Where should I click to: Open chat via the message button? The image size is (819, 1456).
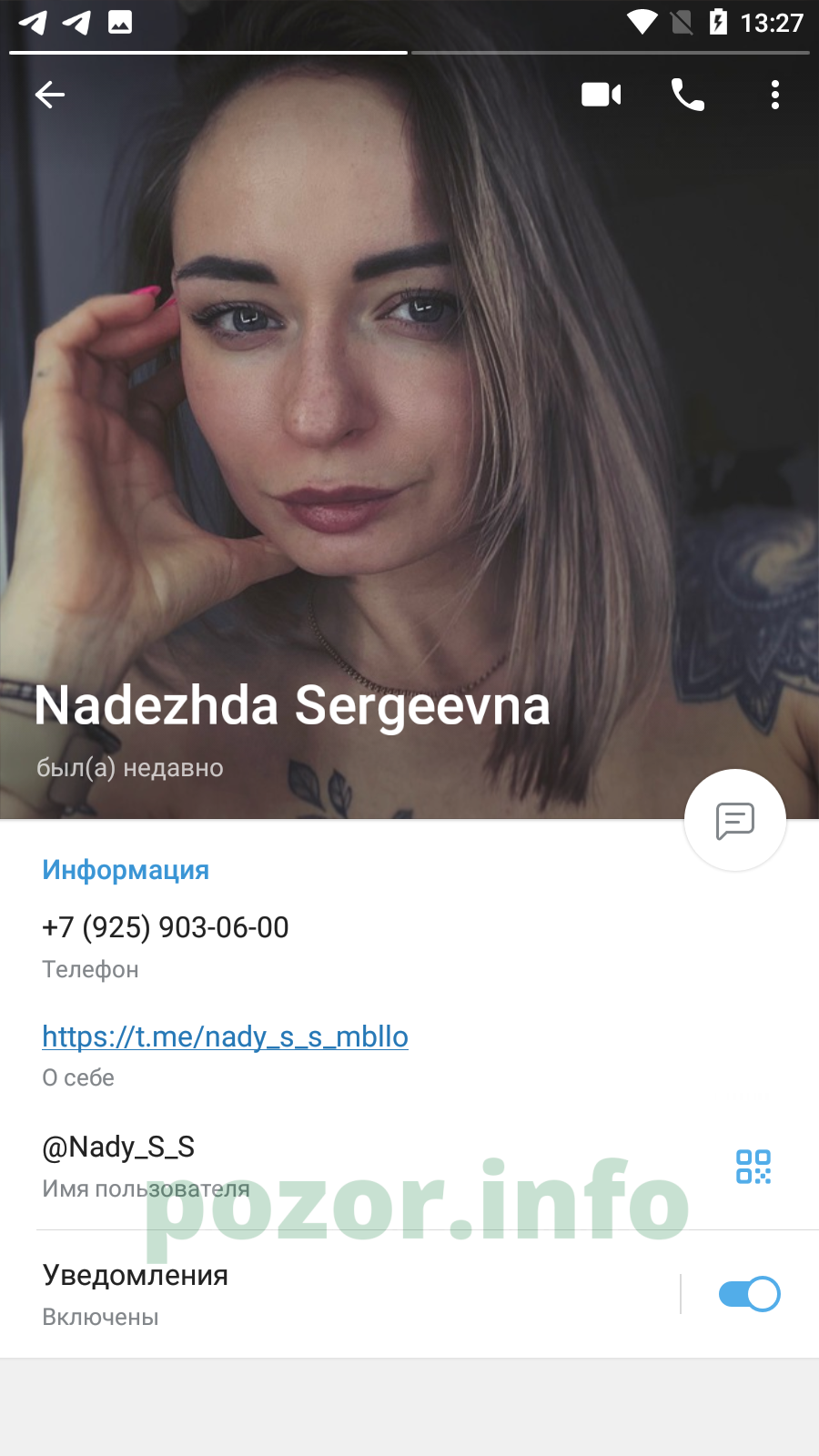(x=735, y=820)
